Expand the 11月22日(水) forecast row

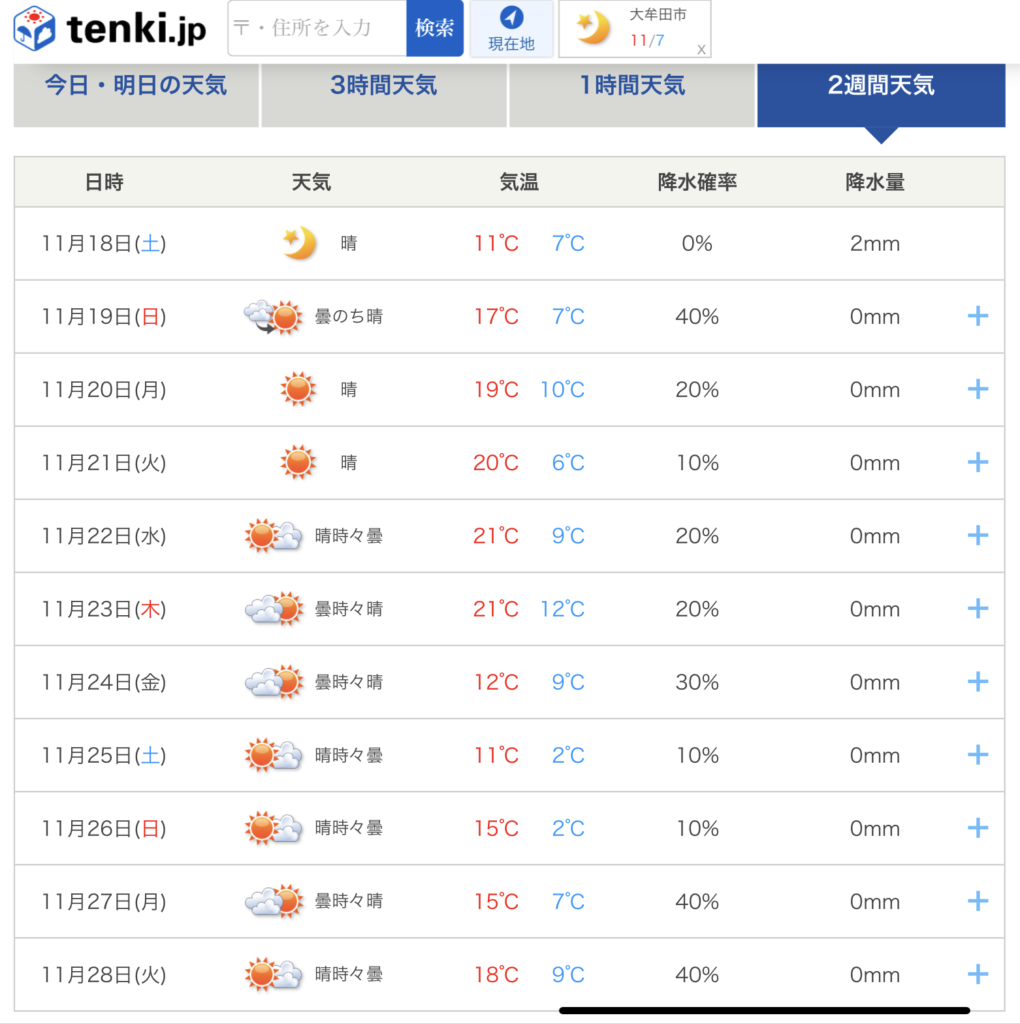point(977,535)
